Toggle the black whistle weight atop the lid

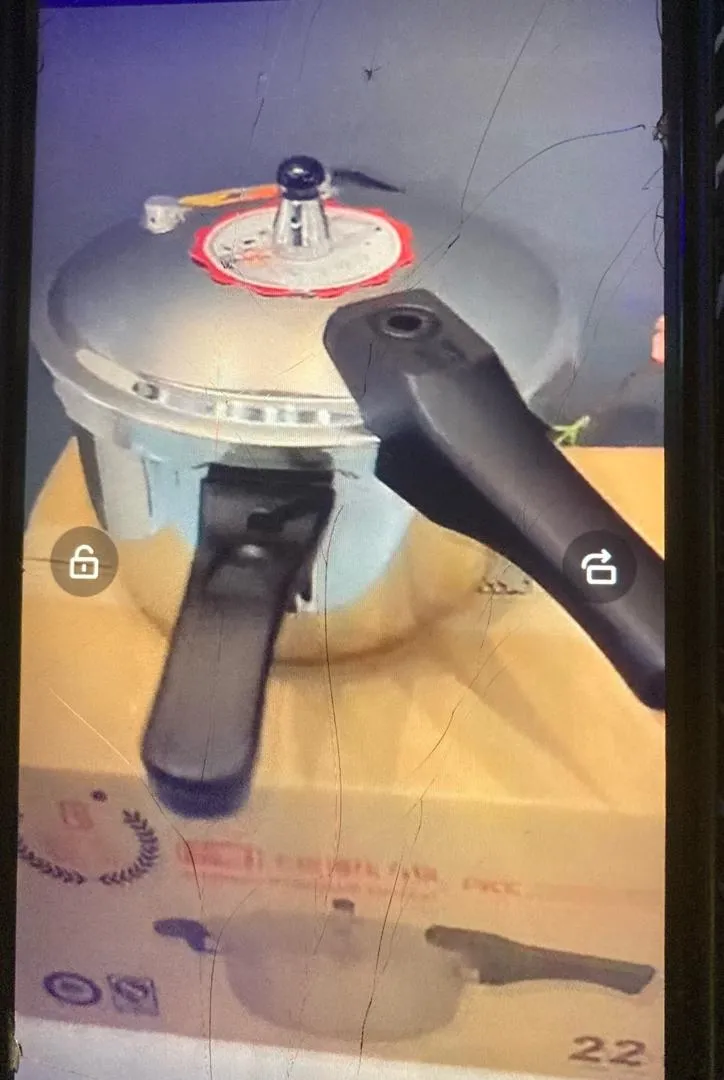(296, 178)
